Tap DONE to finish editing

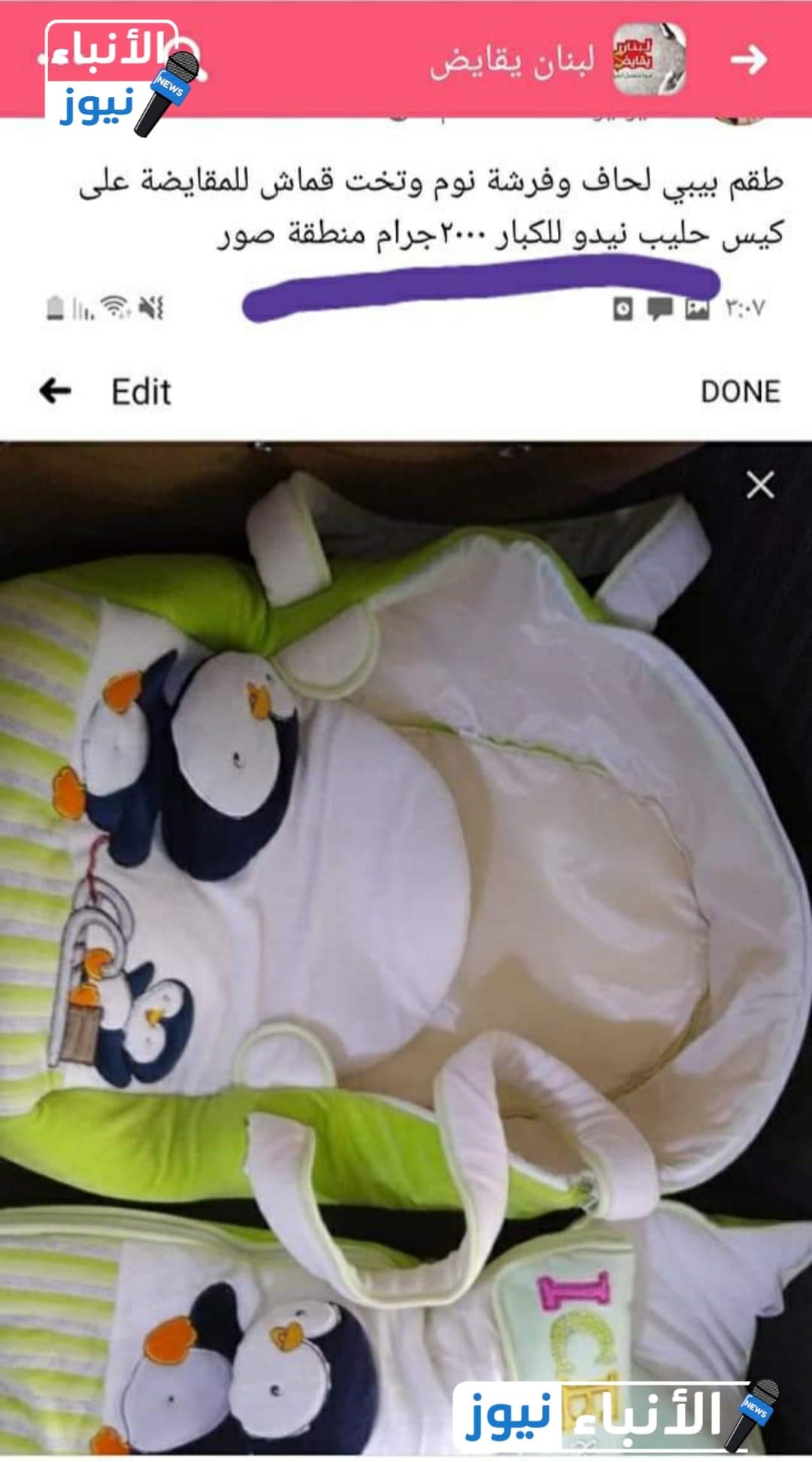pos(740,392)
